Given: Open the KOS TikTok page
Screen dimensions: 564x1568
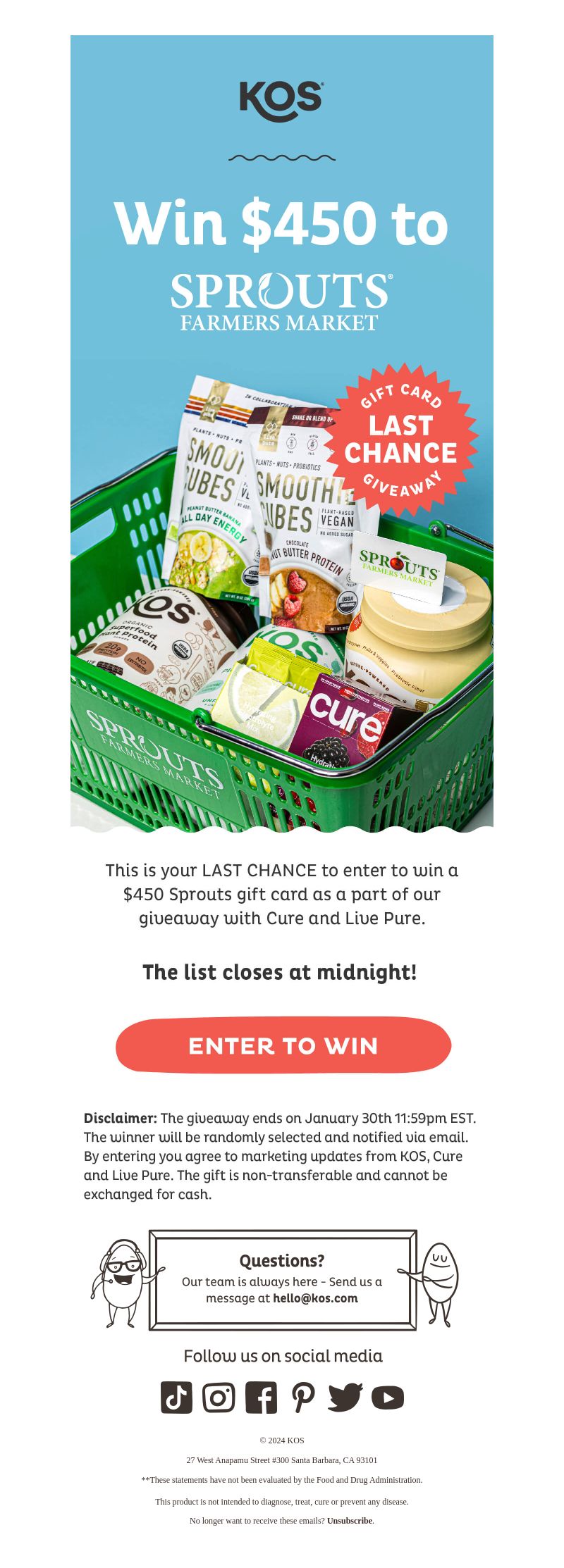Looking at the screenshot, I should click(x=176, y=1398).
